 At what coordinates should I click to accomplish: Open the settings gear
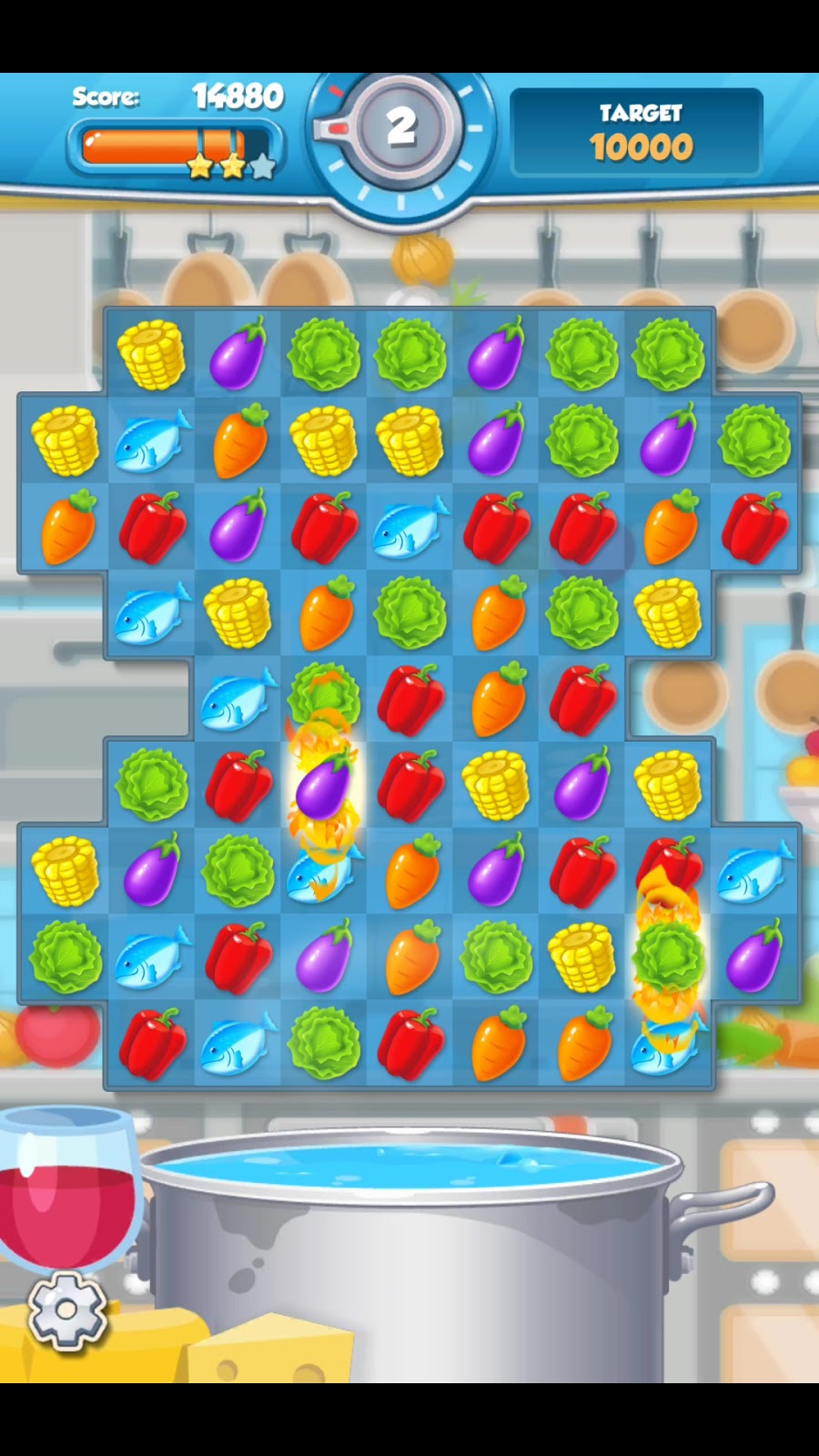coord(66,1310)
